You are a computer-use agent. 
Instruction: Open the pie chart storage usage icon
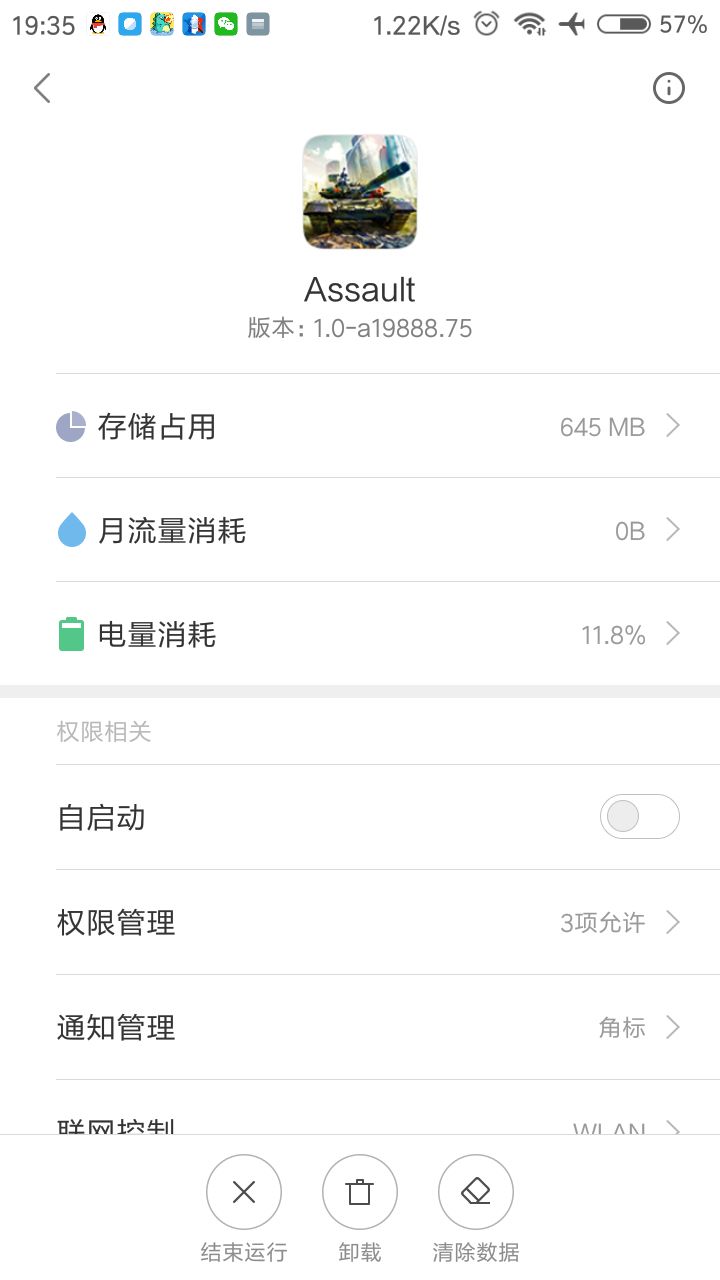click(69, 427)
